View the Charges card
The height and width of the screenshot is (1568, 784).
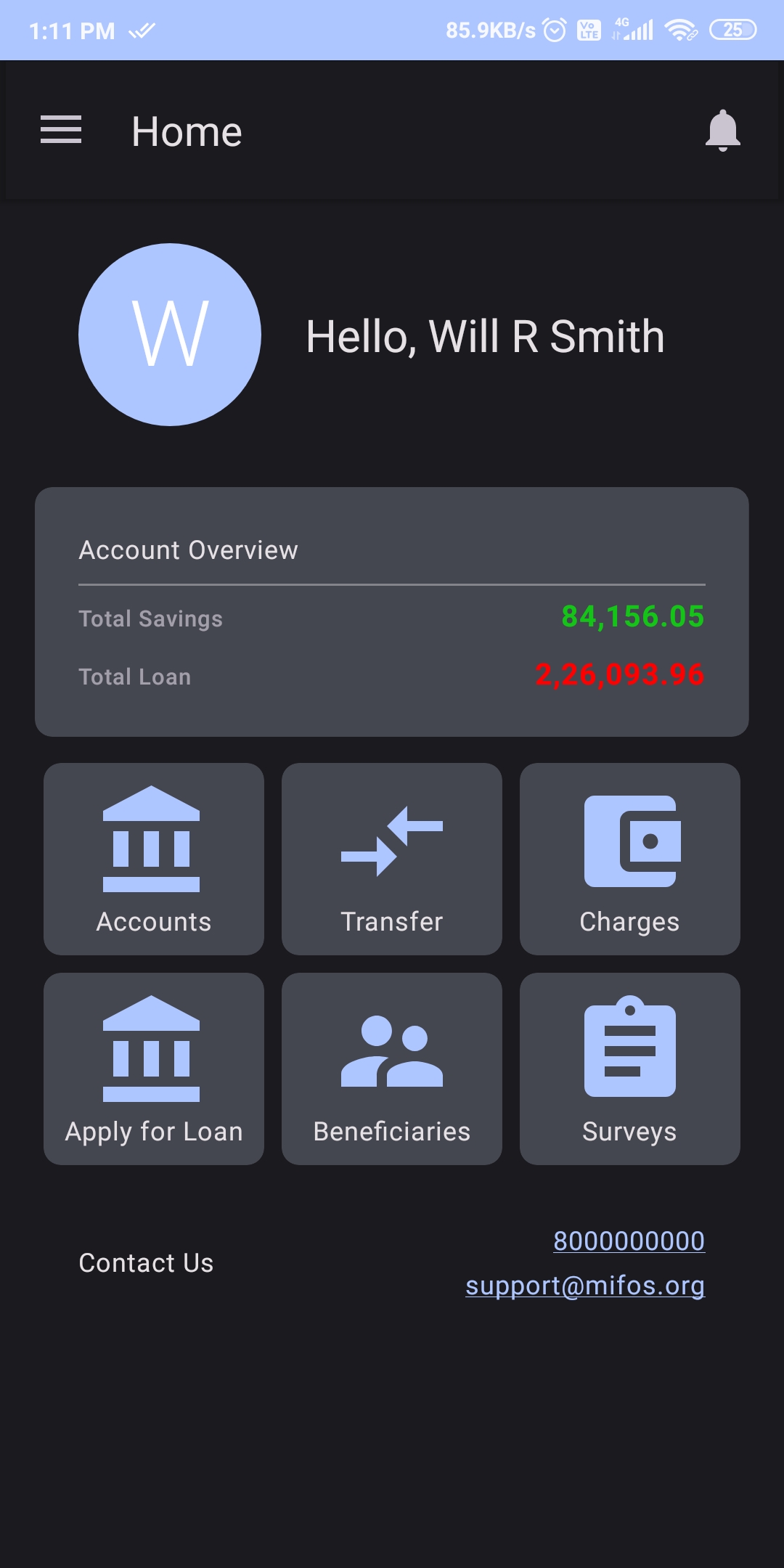(x=630, y=859)
